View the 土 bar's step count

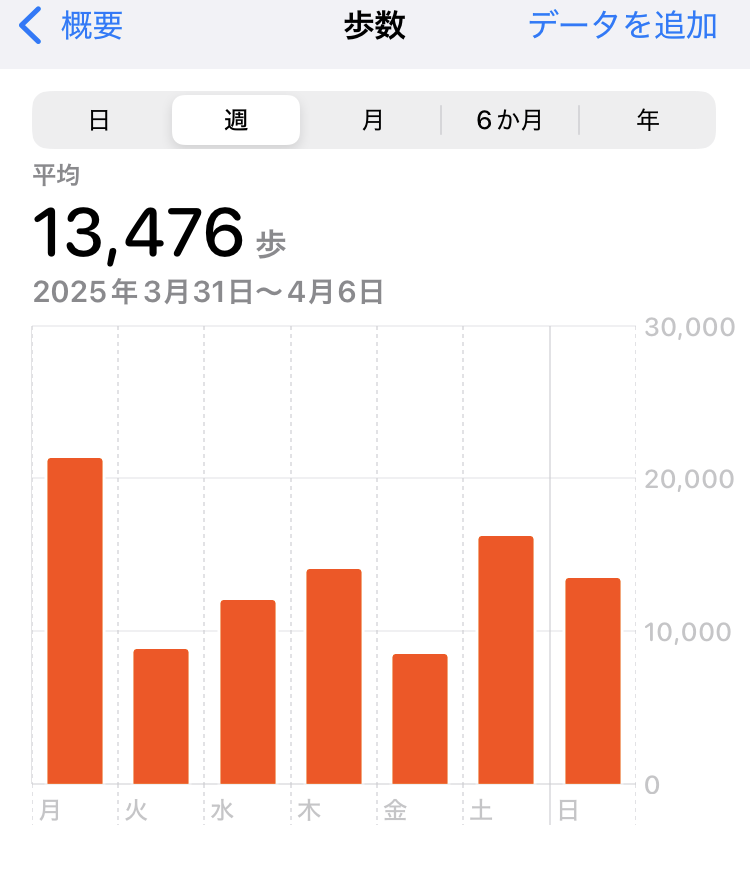(506, 660)
